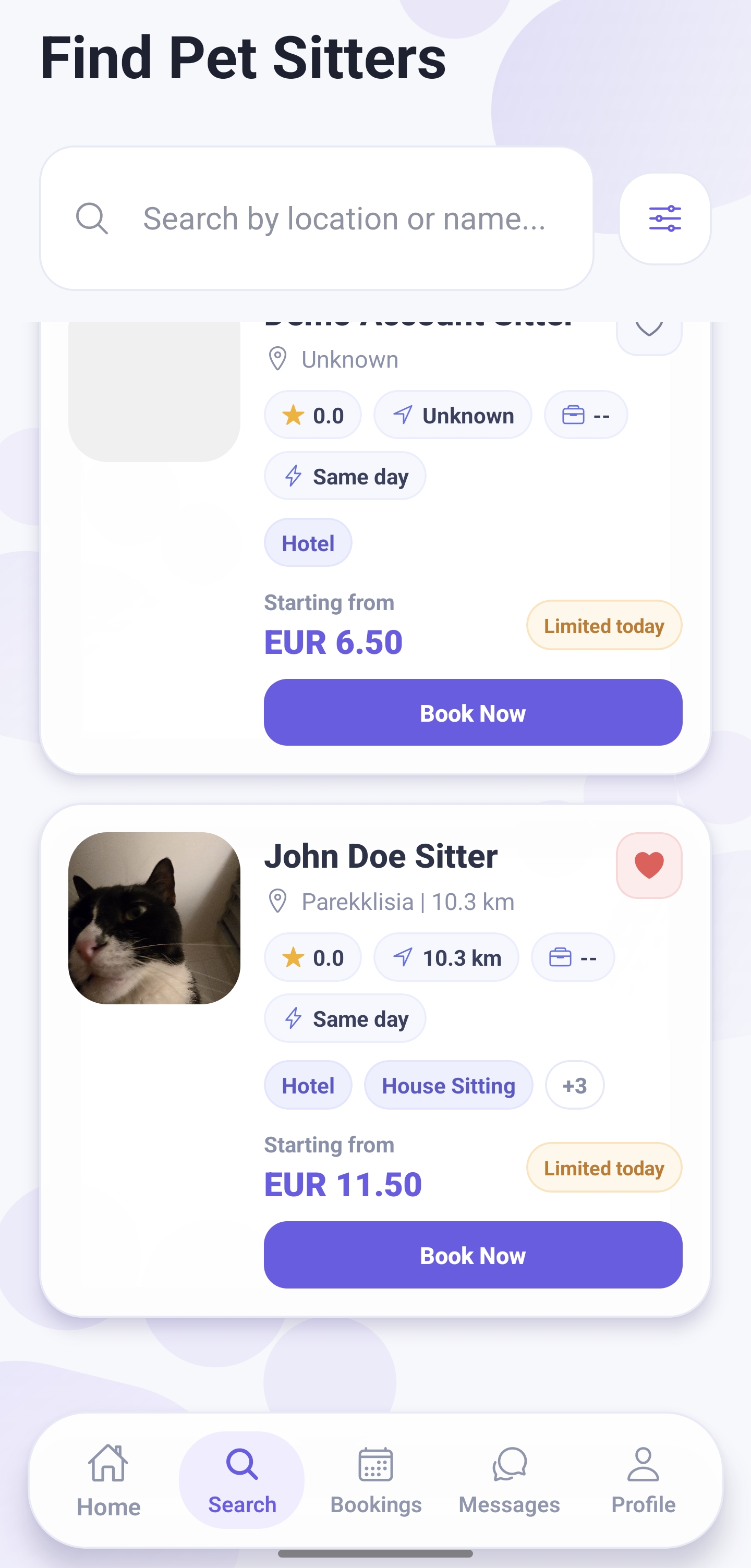Open the Hotel service tag on John Doe Sitter

click(308, 1085)
